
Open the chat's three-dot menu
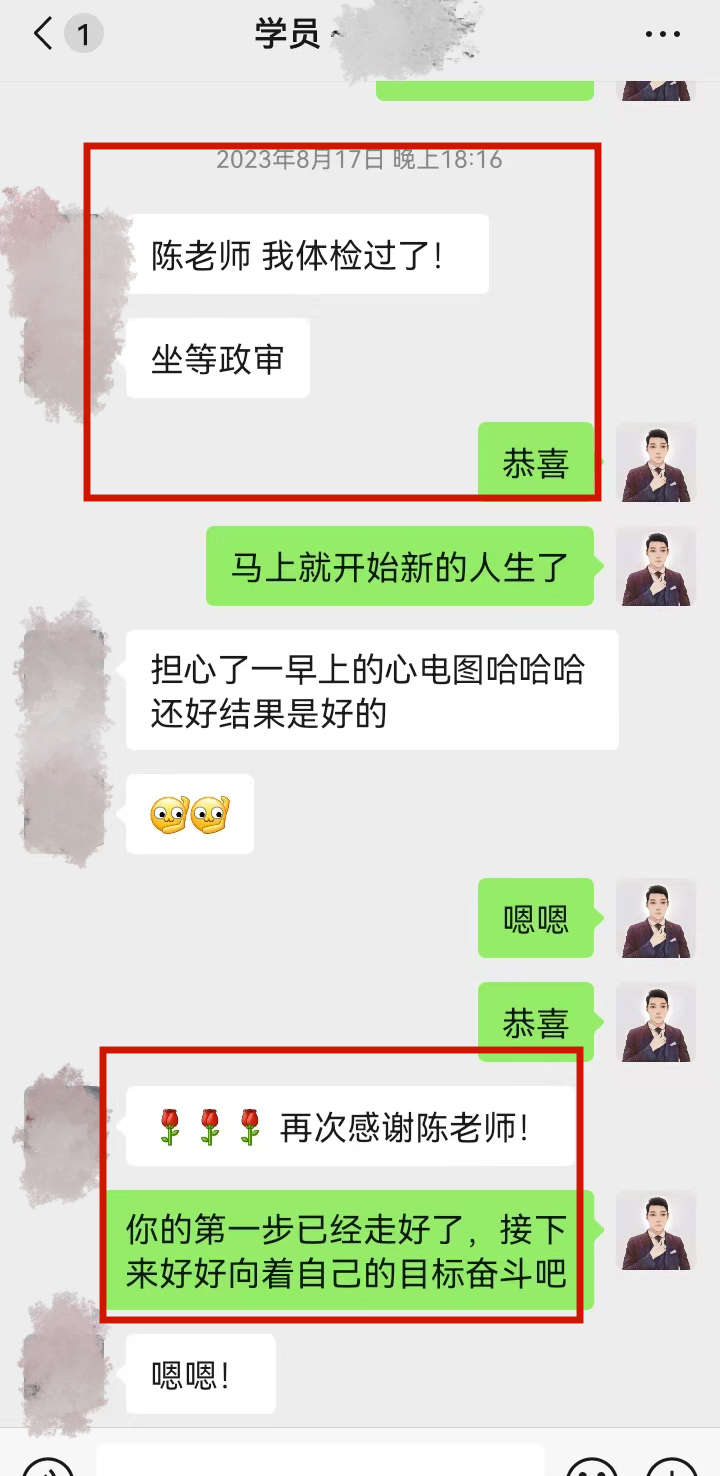pyautogui.click(x=662, y=35)
